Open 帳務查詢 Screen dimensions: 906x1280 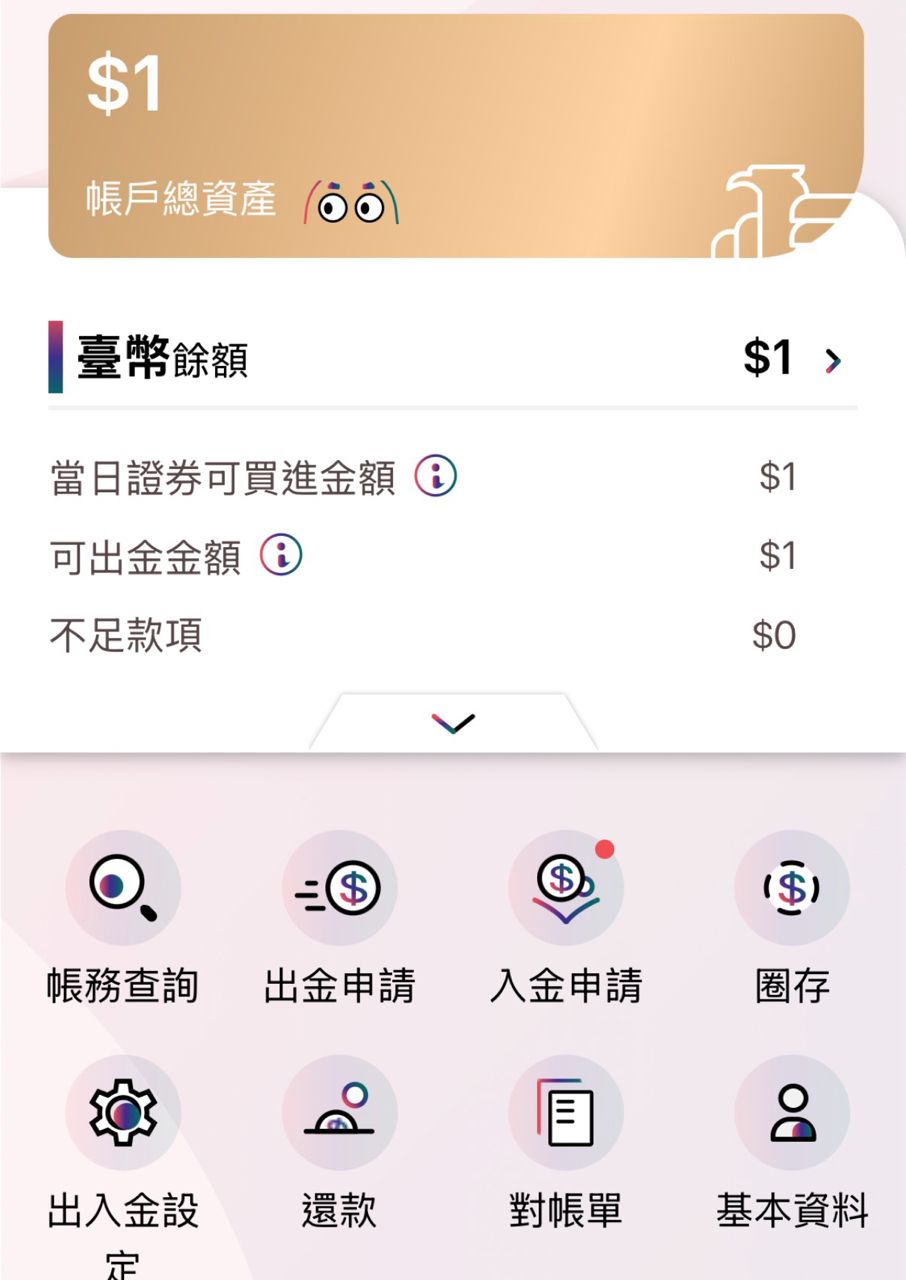123,888
